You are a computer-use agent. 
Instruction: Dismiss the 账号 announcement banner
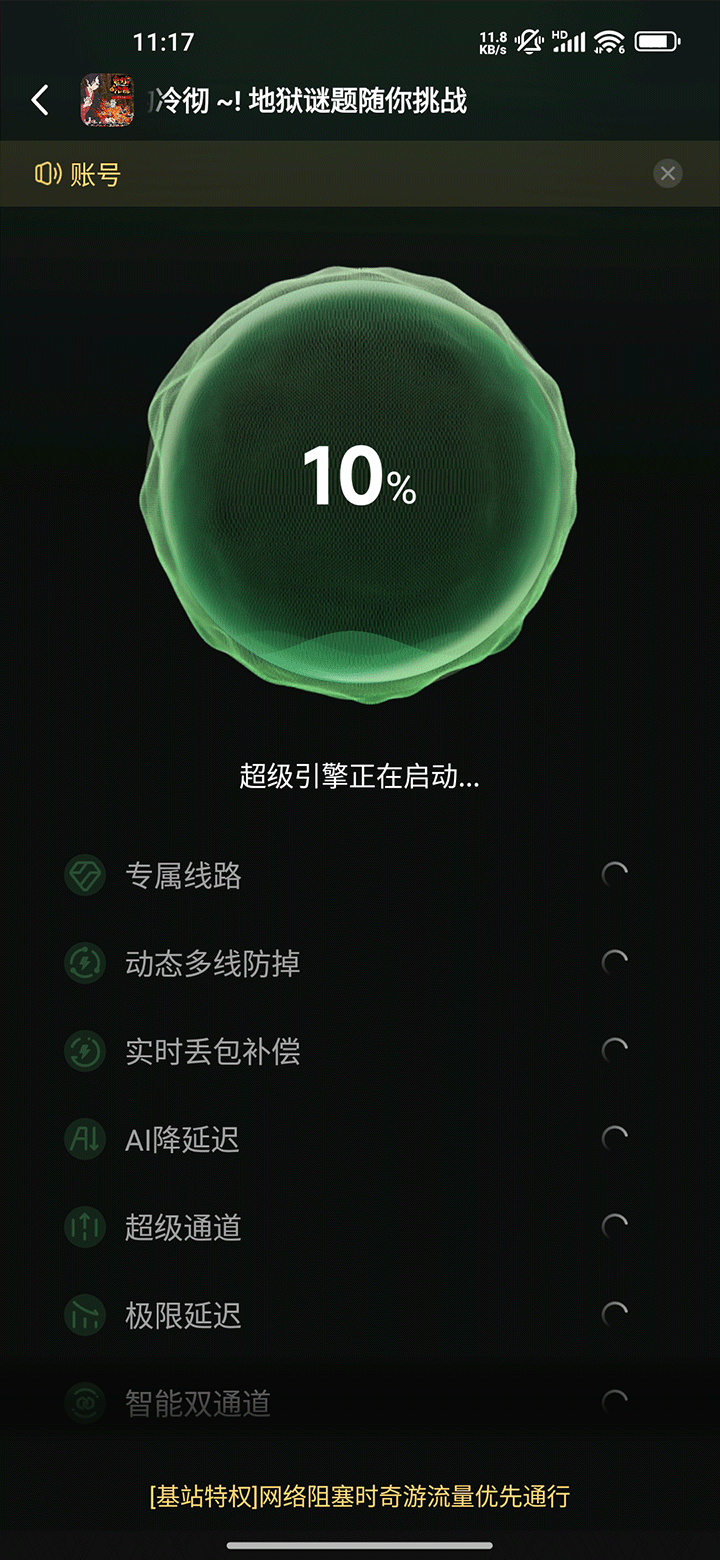tap(667, 174)
